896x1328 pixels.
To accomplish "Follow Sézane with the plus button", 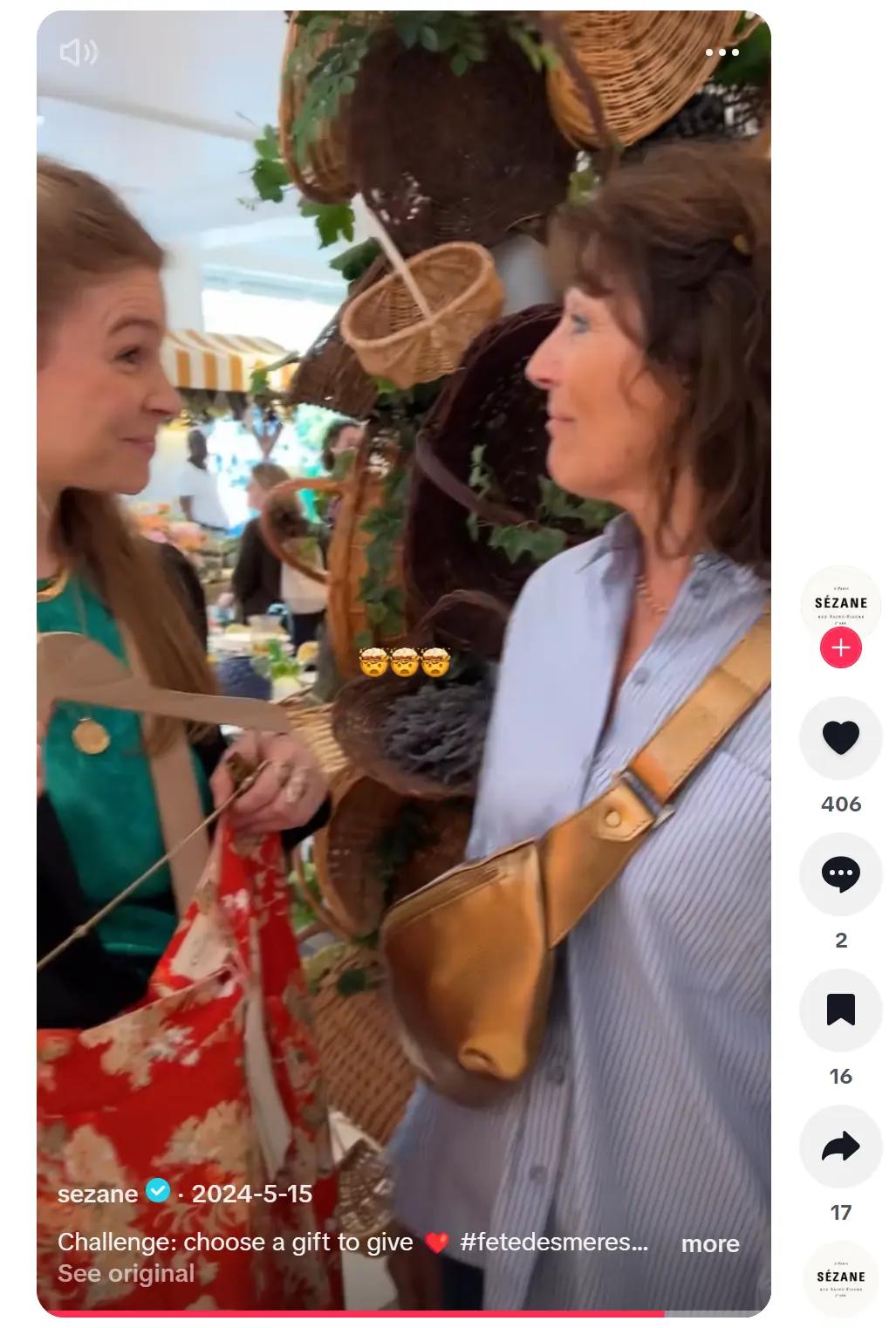I will (x=840, y=648).
